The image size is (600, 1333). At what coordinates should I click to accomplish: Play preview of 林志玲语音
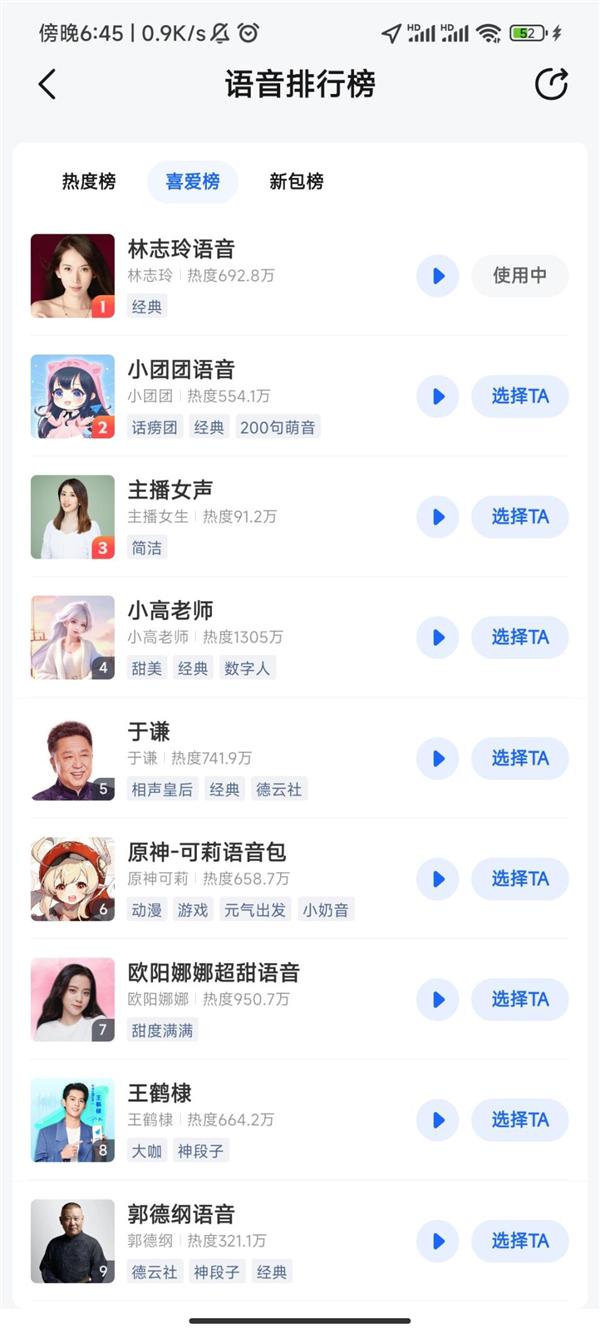(x=438, y=276)
